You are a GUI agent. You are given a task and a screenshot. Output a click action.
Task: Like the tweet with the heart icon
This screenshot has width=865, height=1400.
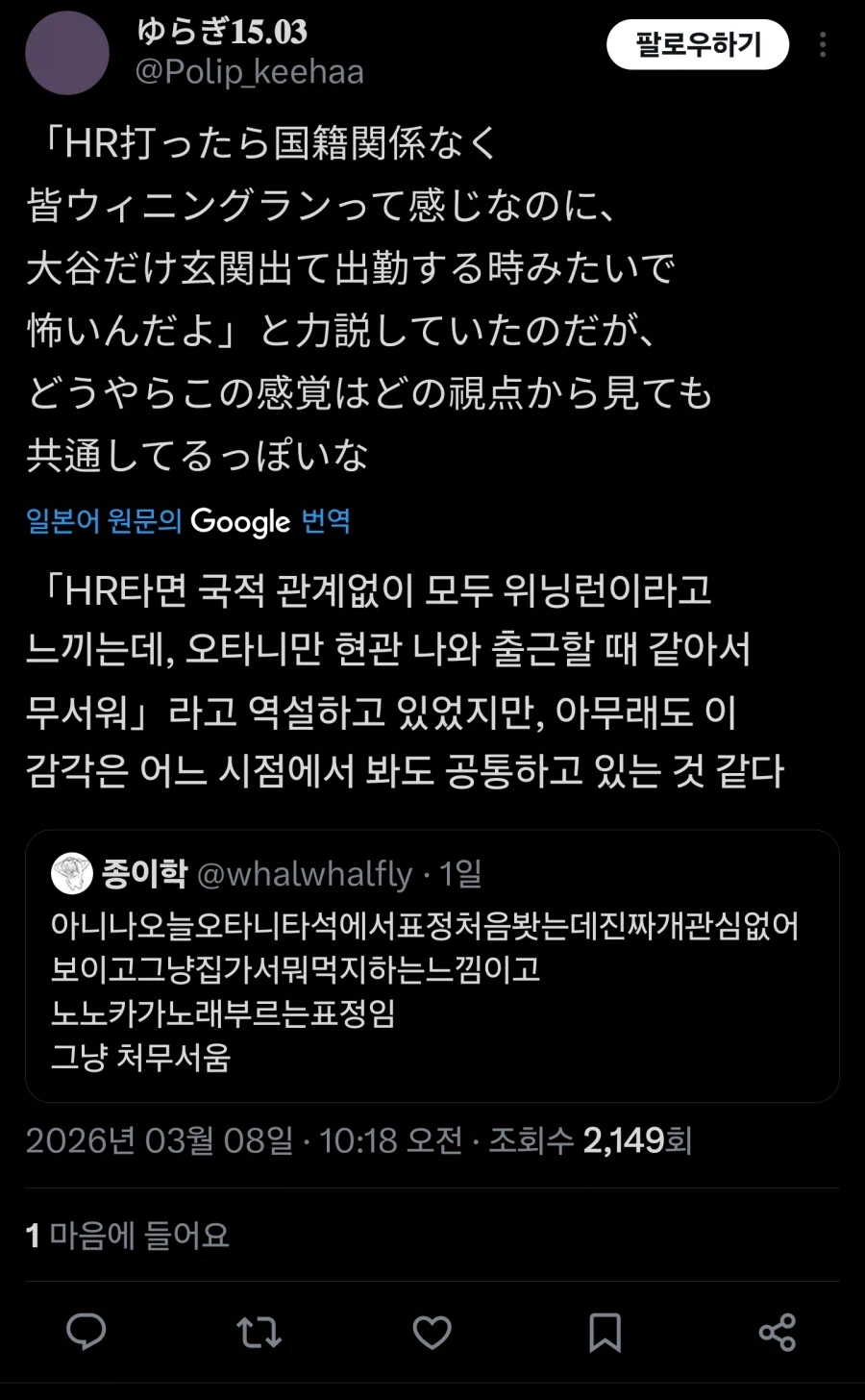point(432,1333)
